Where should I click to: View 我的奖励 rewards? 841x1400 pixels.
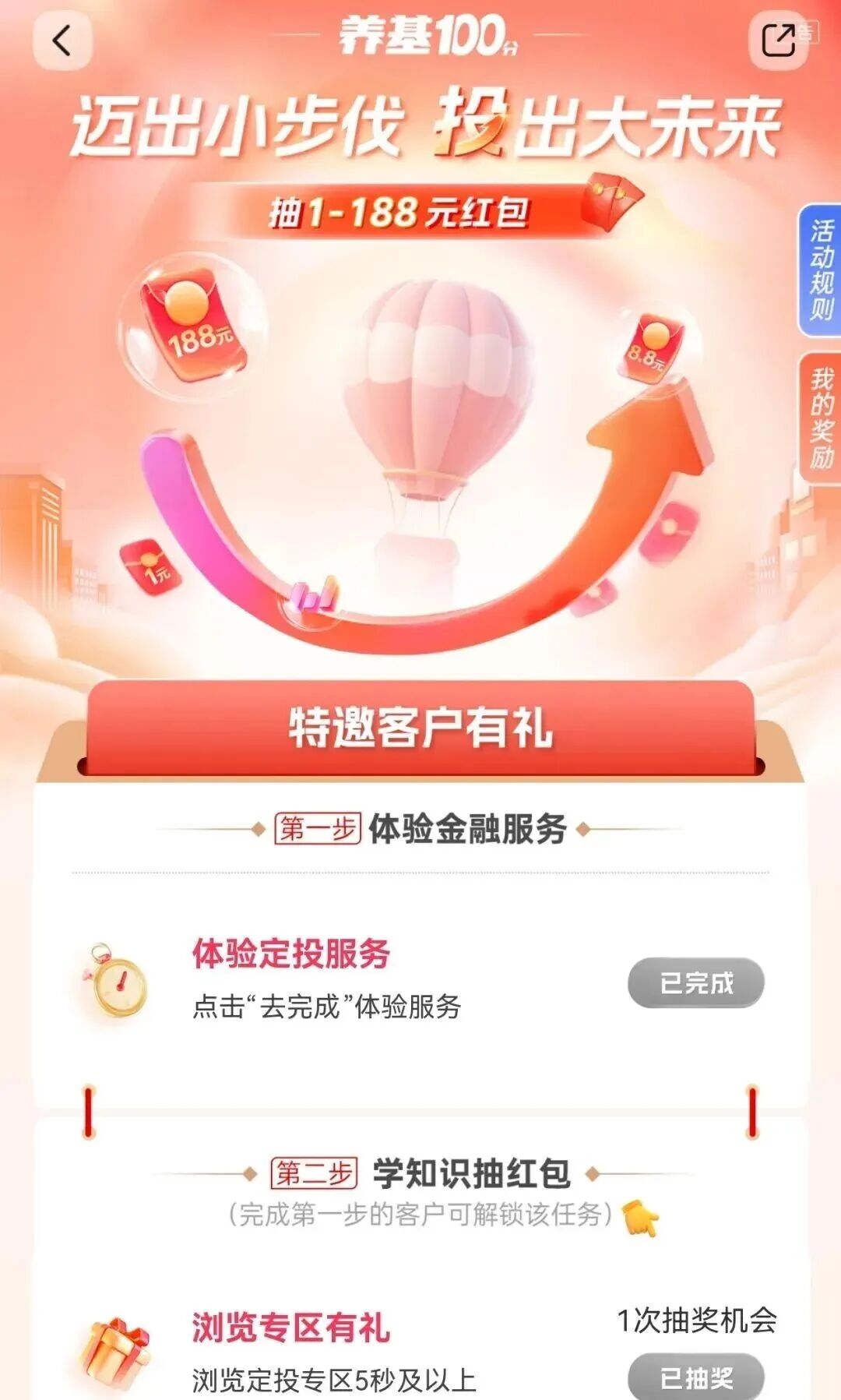(x=821, y=418)
